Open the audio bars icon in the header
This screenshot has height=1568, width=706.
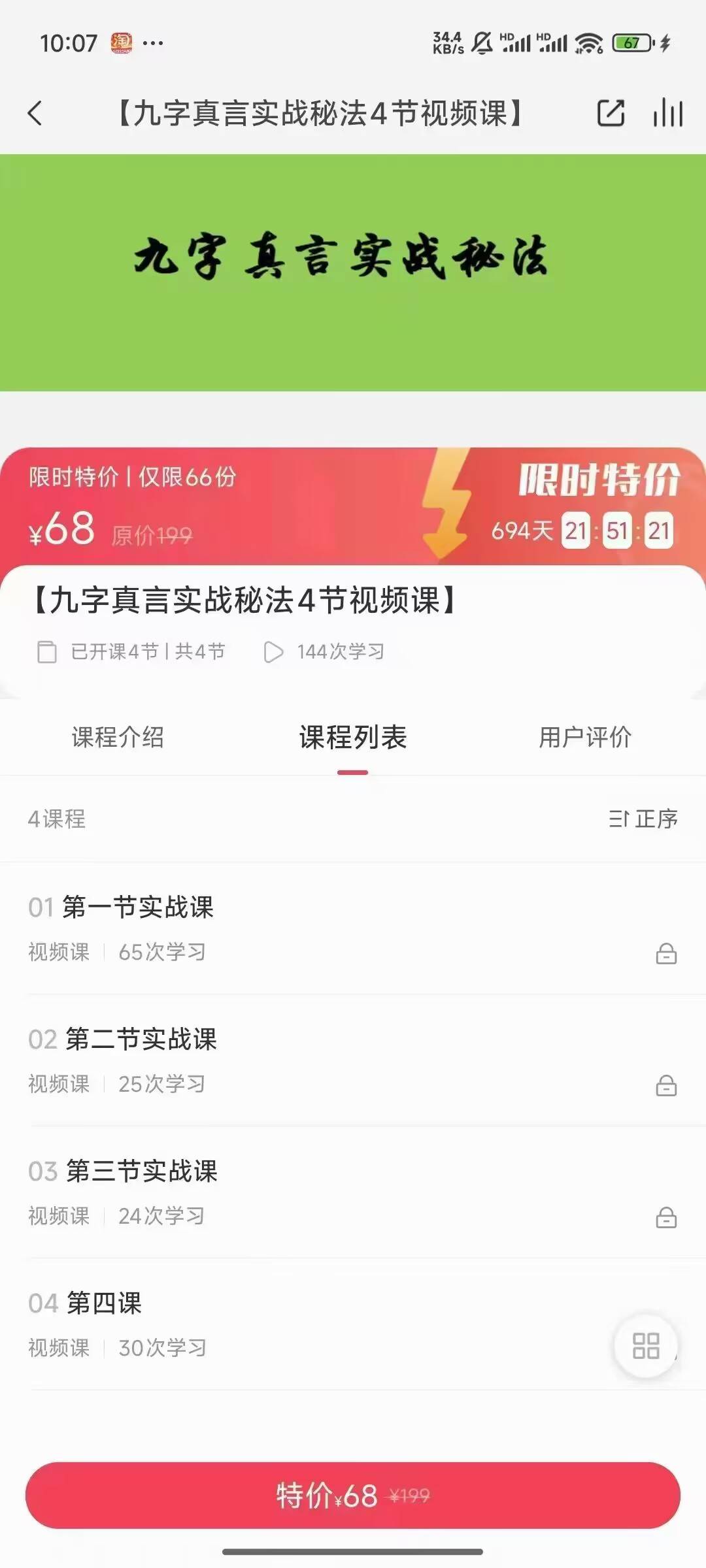pos(667,113)
